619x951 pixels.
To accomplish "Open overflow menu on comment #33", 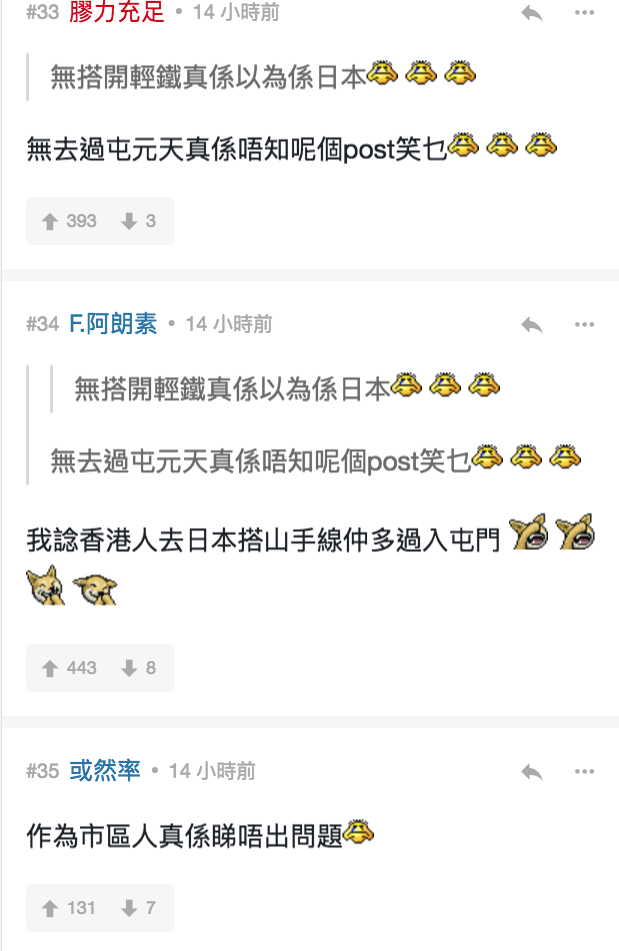I will click(x=585, y=13).
